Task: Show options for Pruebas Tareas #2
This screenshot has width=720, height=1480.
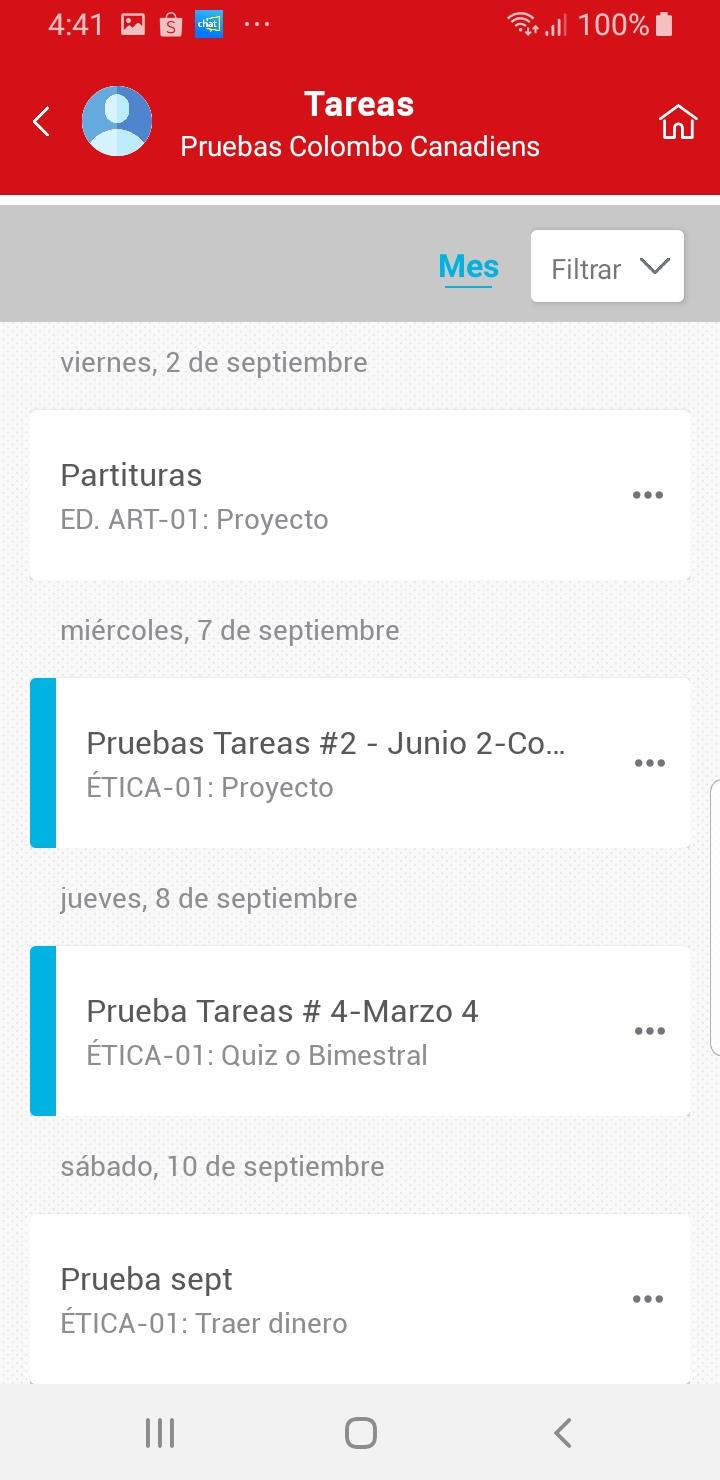Action: click(x=649, y=763)
